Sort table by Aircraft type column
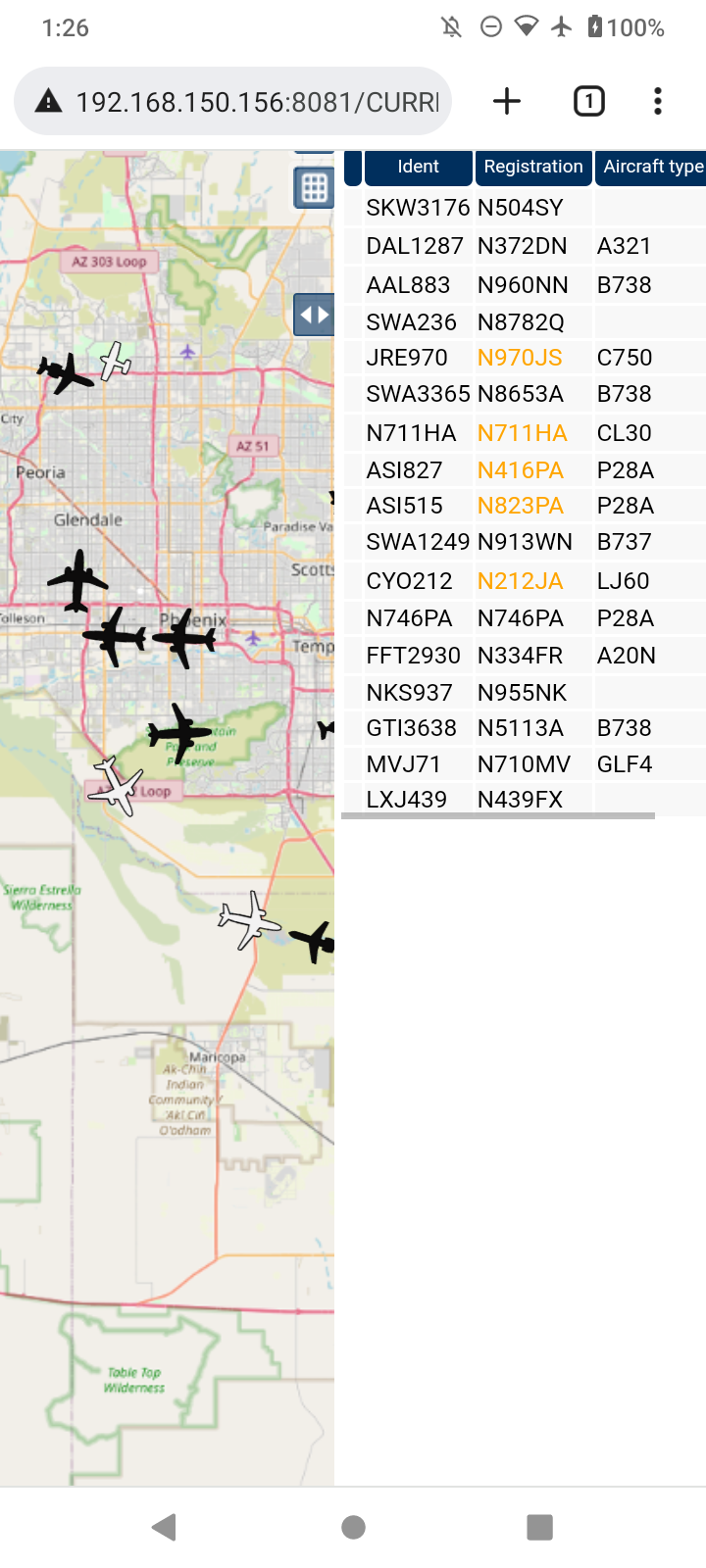 point(651,168)
